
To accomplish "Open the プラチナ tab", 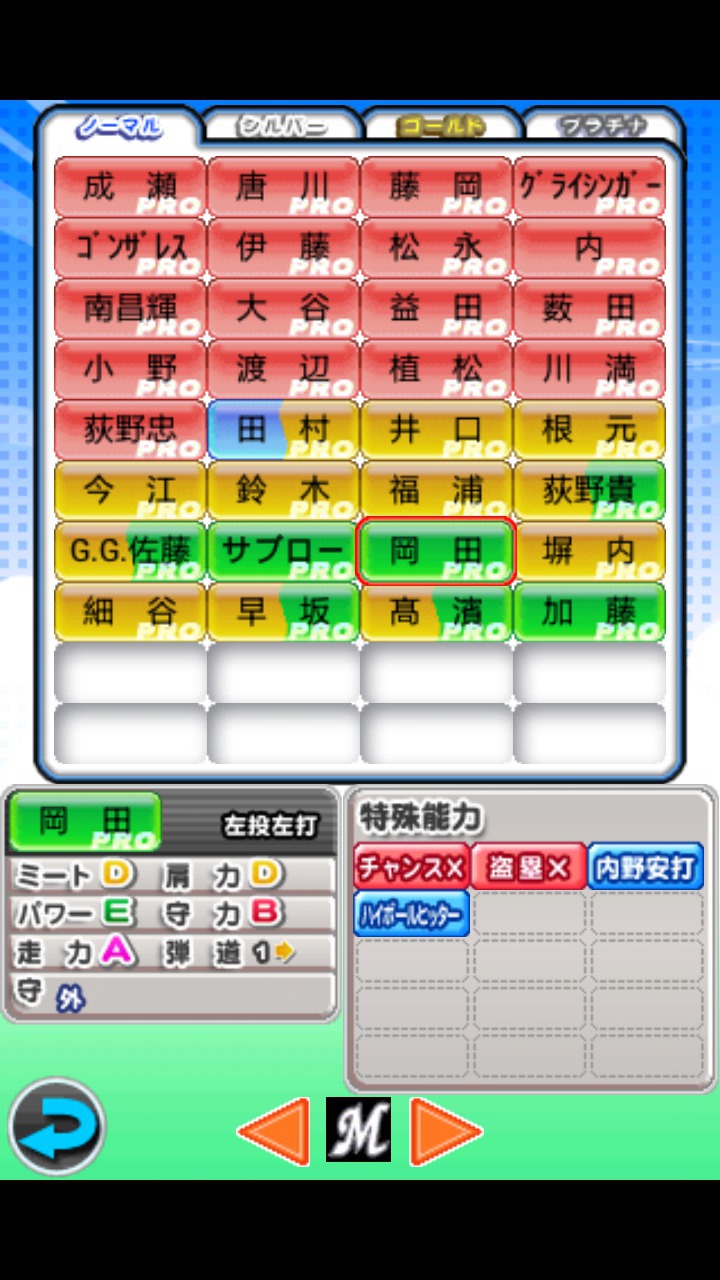I will 600,127.
